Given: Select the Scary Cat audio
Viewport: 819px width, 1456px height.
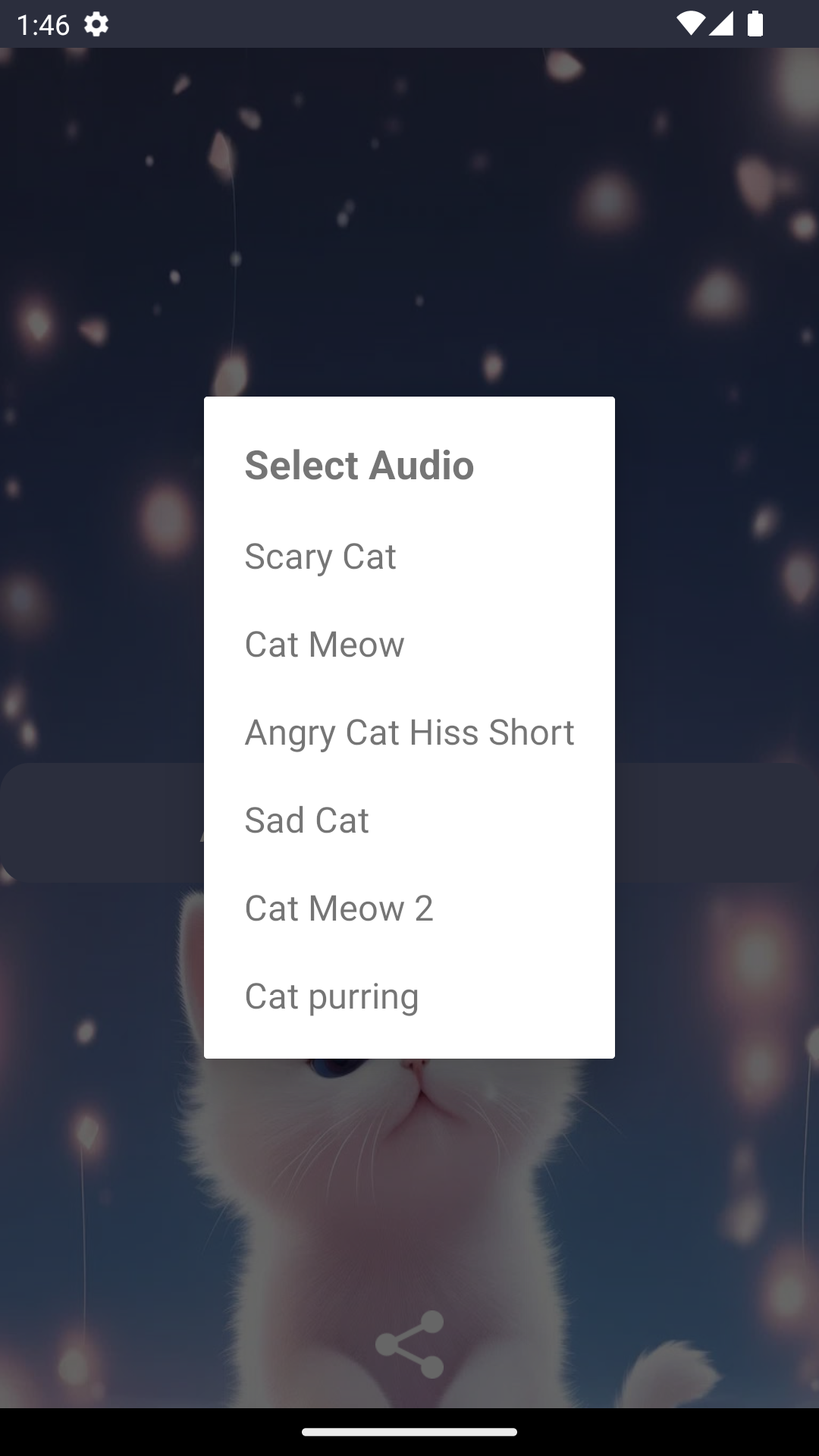Looking at the screenshot, I should click(x=320, y=556).
